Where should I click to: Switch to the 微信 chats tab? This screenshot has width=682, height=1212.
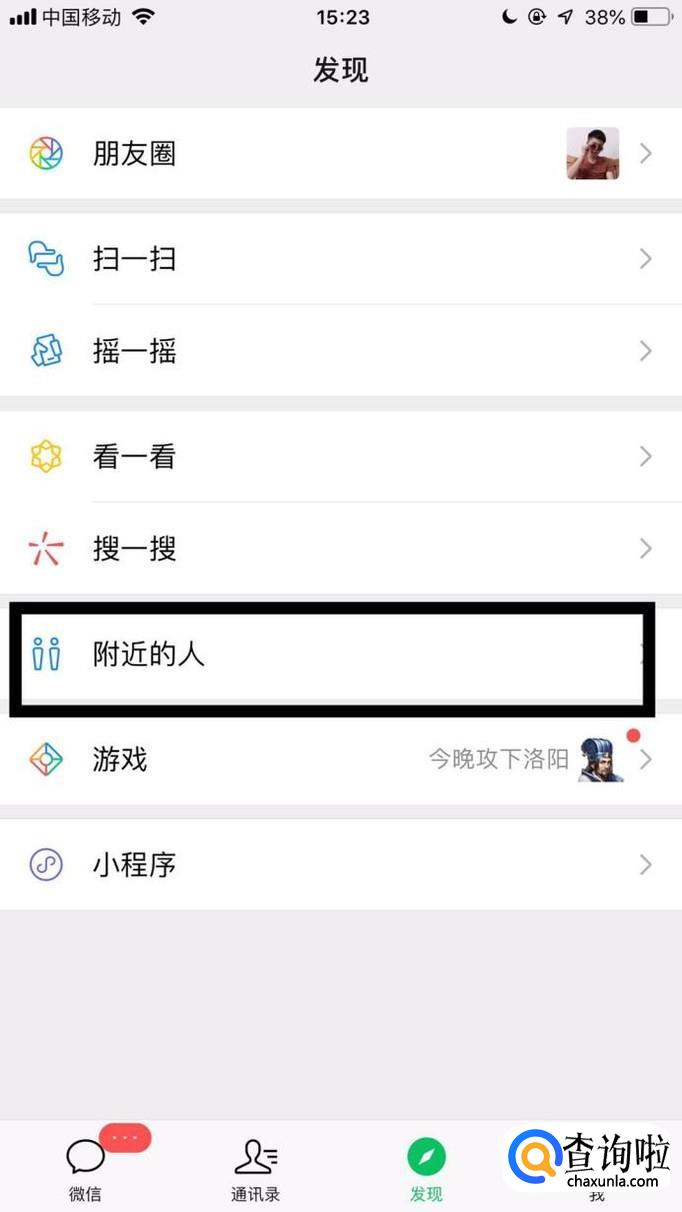pos(86,1168)
